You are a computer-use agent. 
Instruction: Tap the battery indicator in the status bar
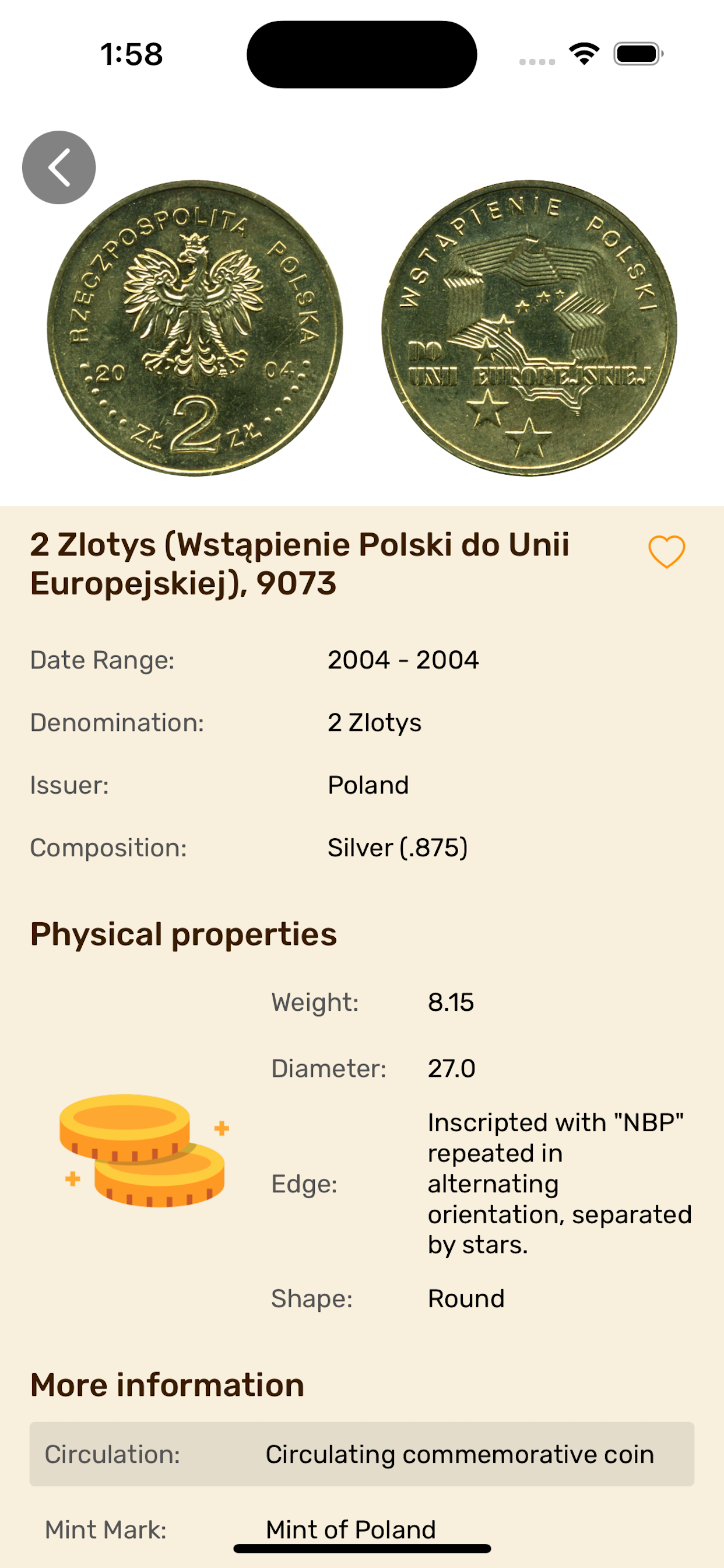point(637,55)
